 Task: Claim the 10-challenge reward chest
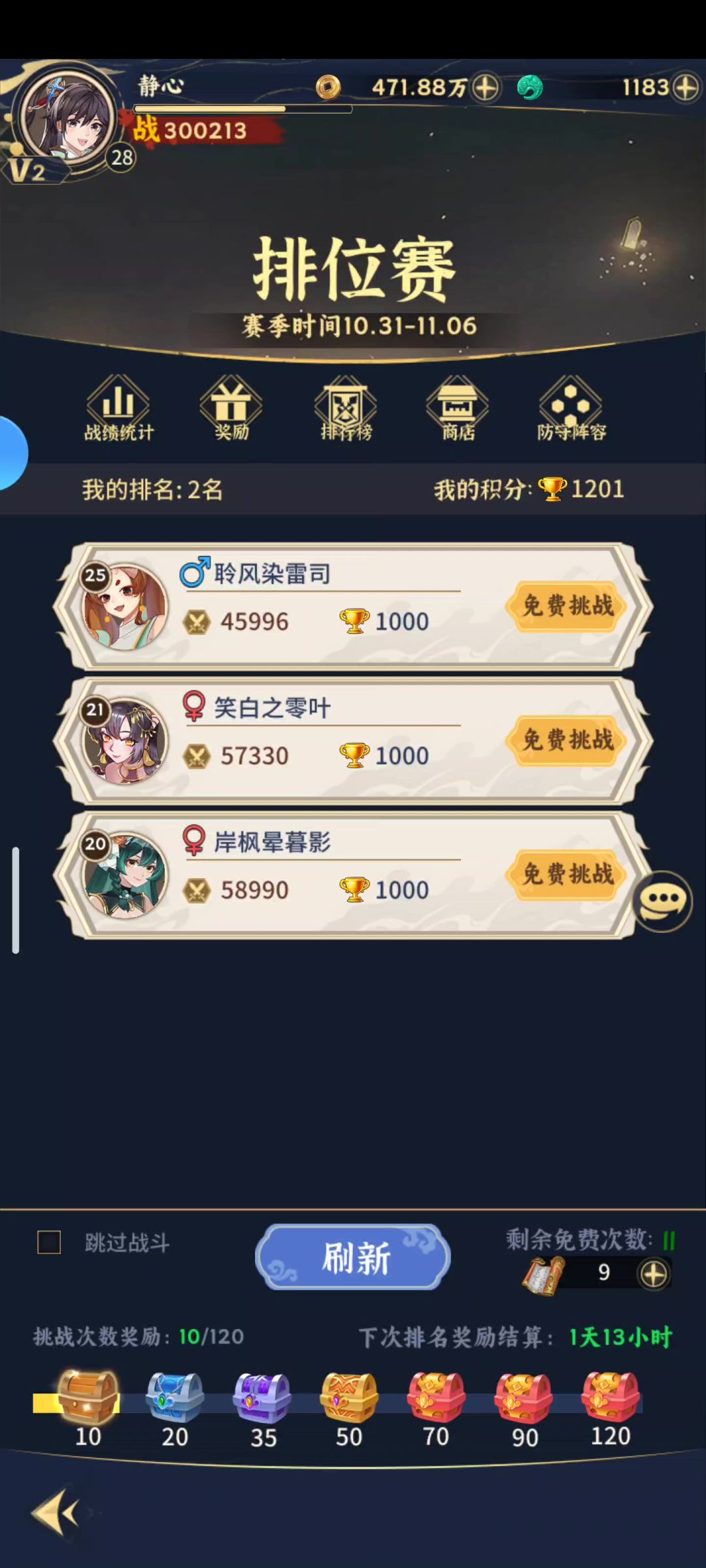point(88,1397)
